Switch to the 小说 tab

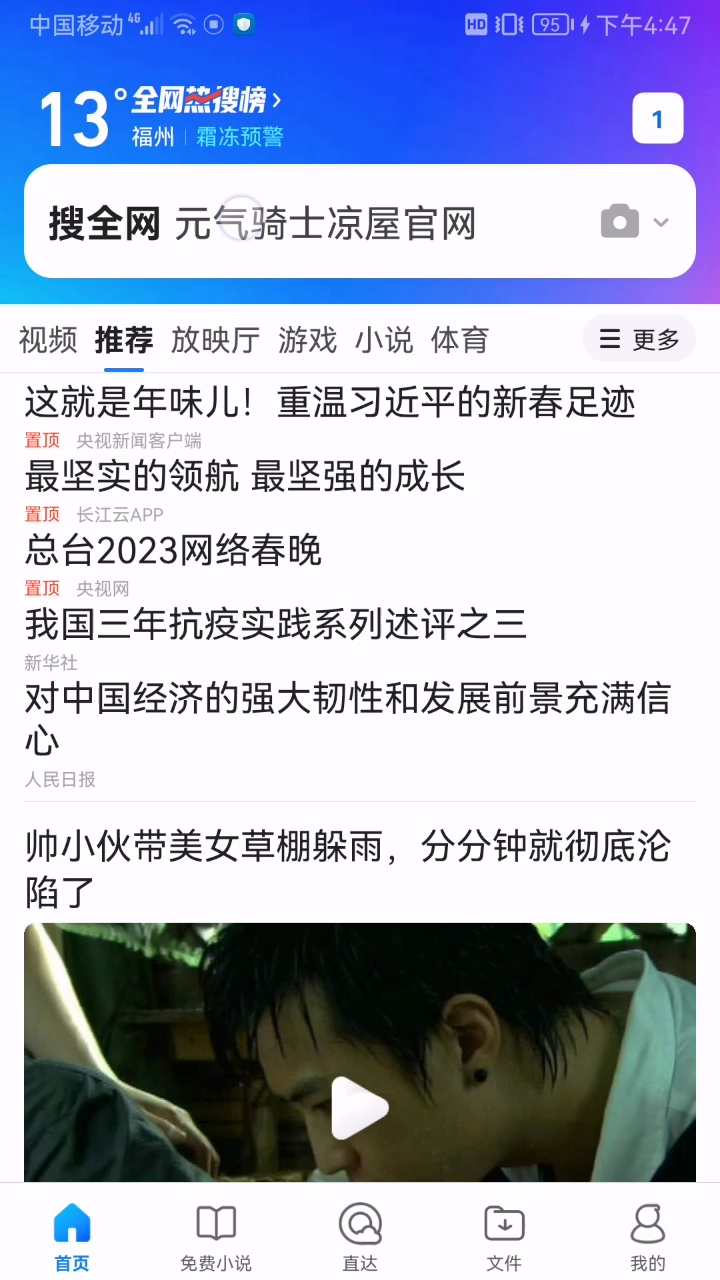click(x=383, y=340)
